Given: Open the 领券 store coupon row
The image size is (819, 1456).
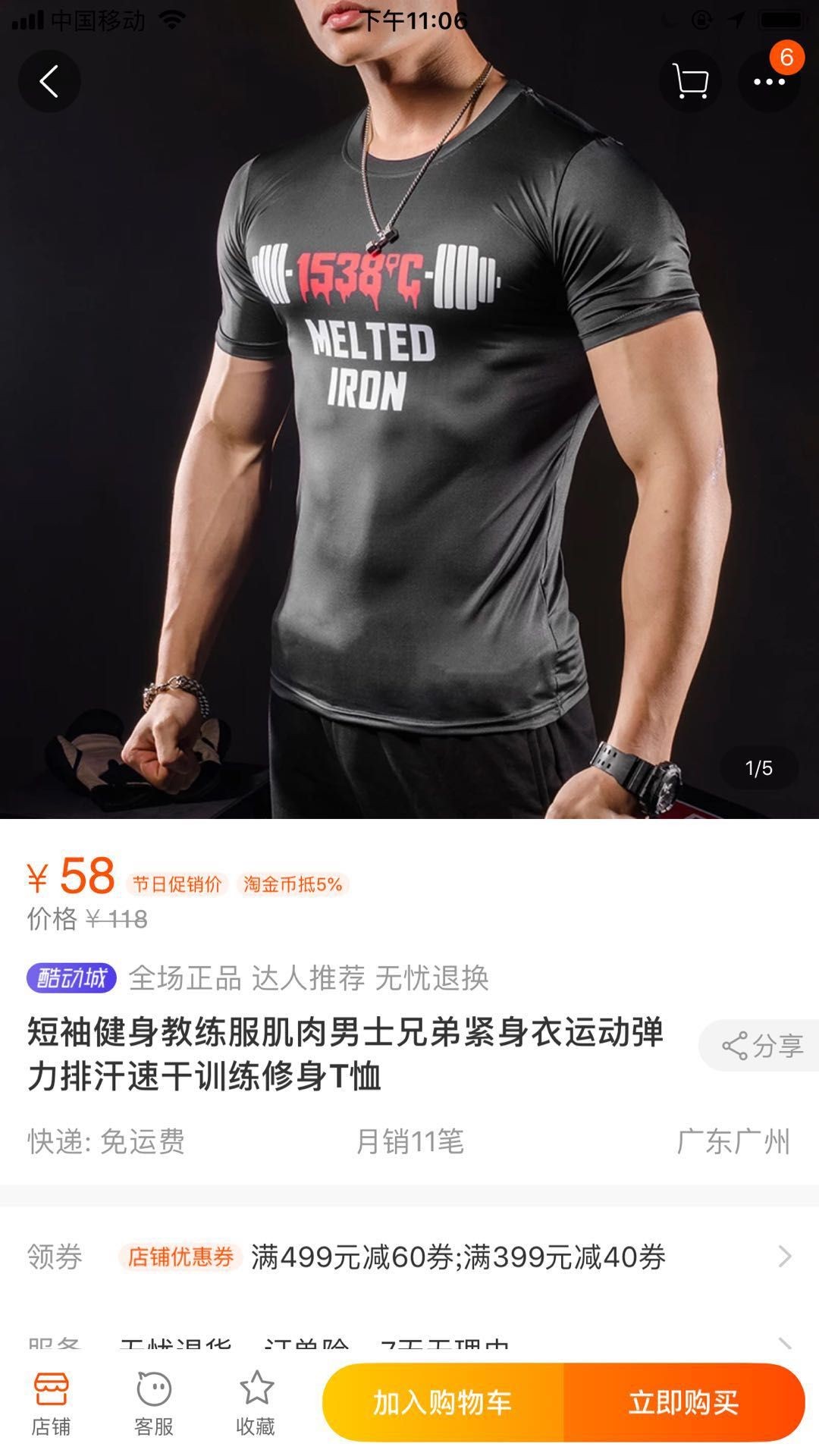Looking at the screenshot, I should (x=409, y=1257).
